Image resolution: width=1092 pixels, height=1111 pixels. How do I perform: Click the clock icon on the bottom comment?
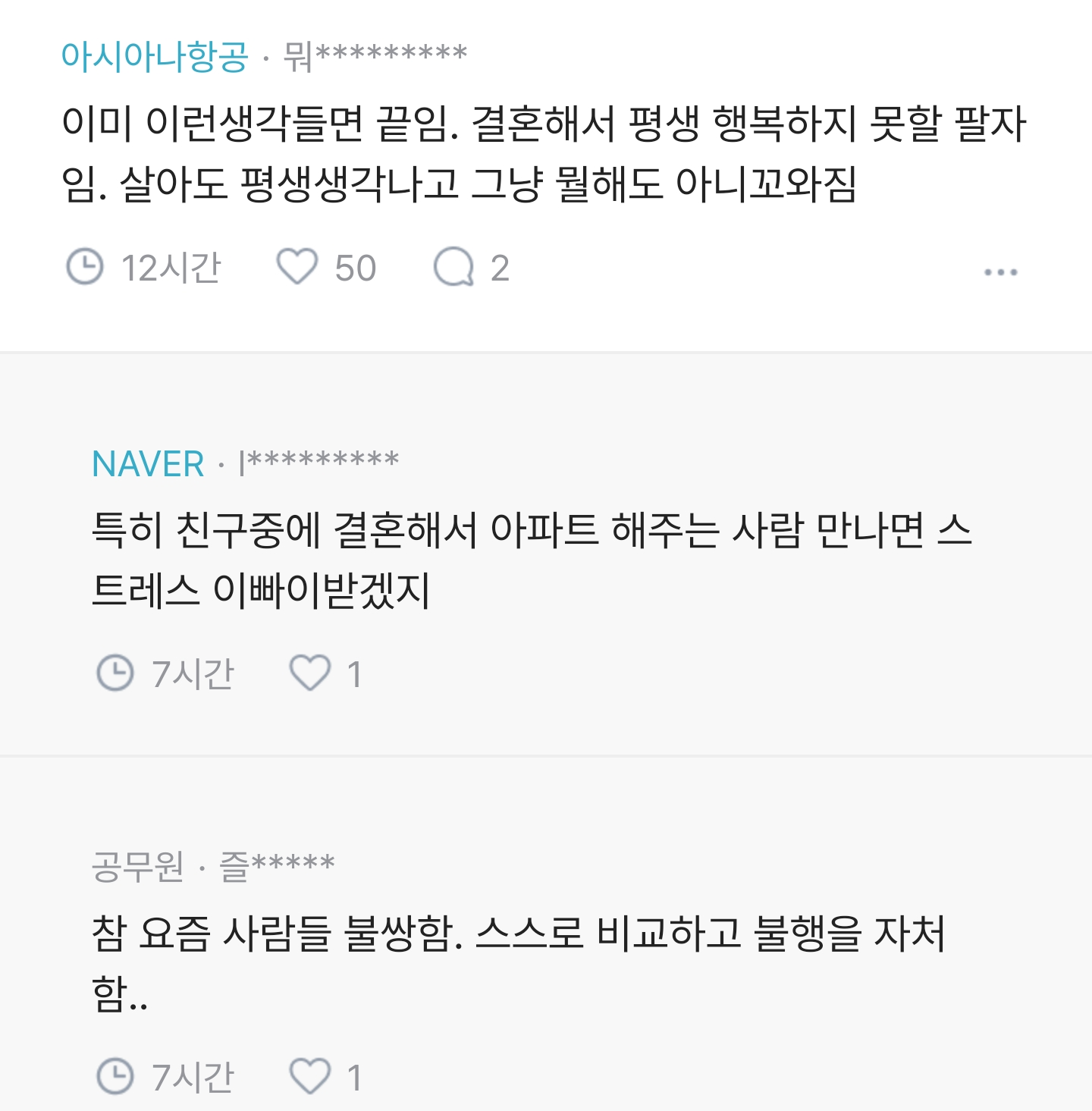pyautogui.click(x=115, y=1075)
